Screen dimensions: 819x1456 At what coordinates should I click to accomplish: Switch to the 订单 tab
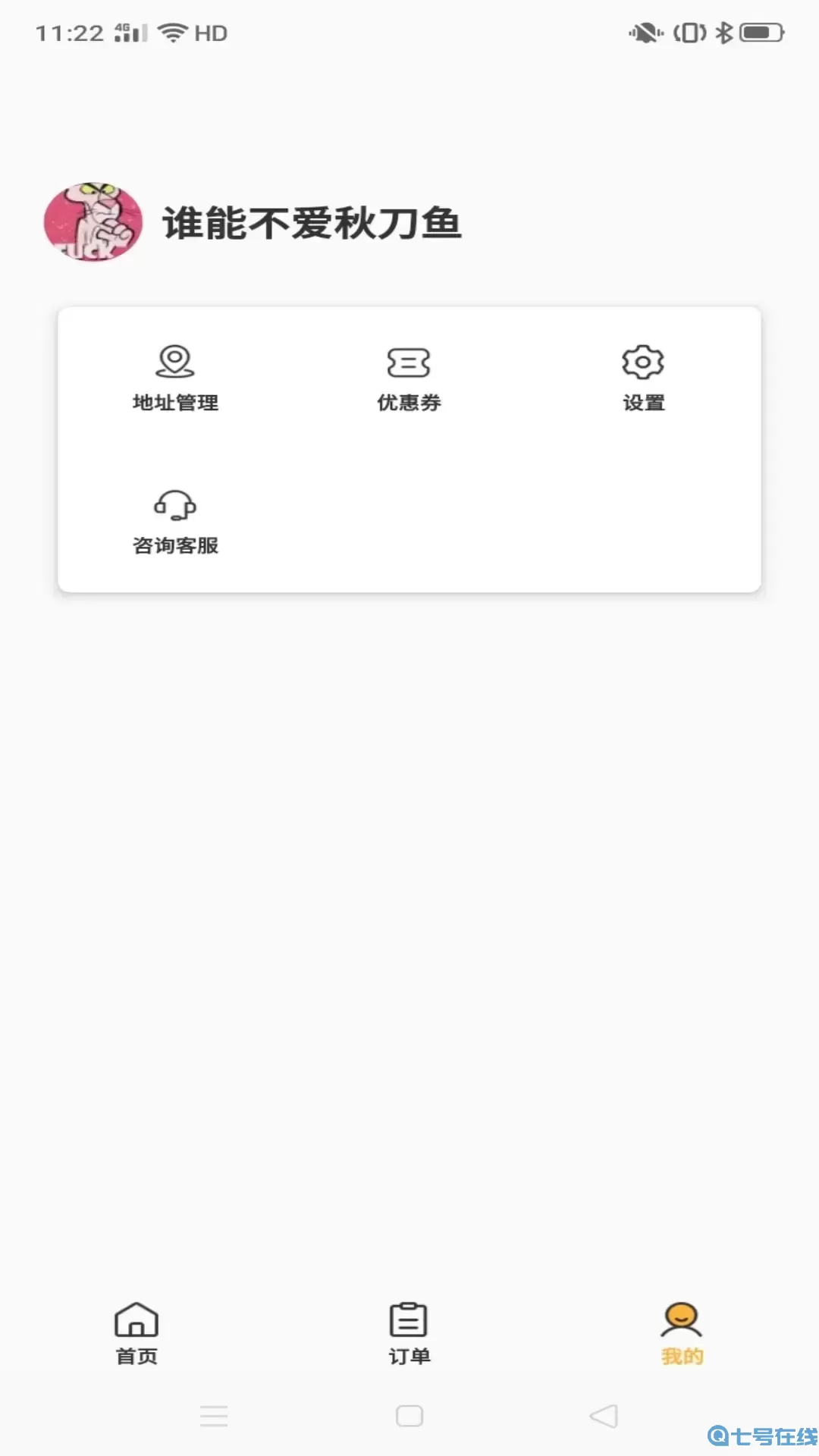tap(409, 1354)
